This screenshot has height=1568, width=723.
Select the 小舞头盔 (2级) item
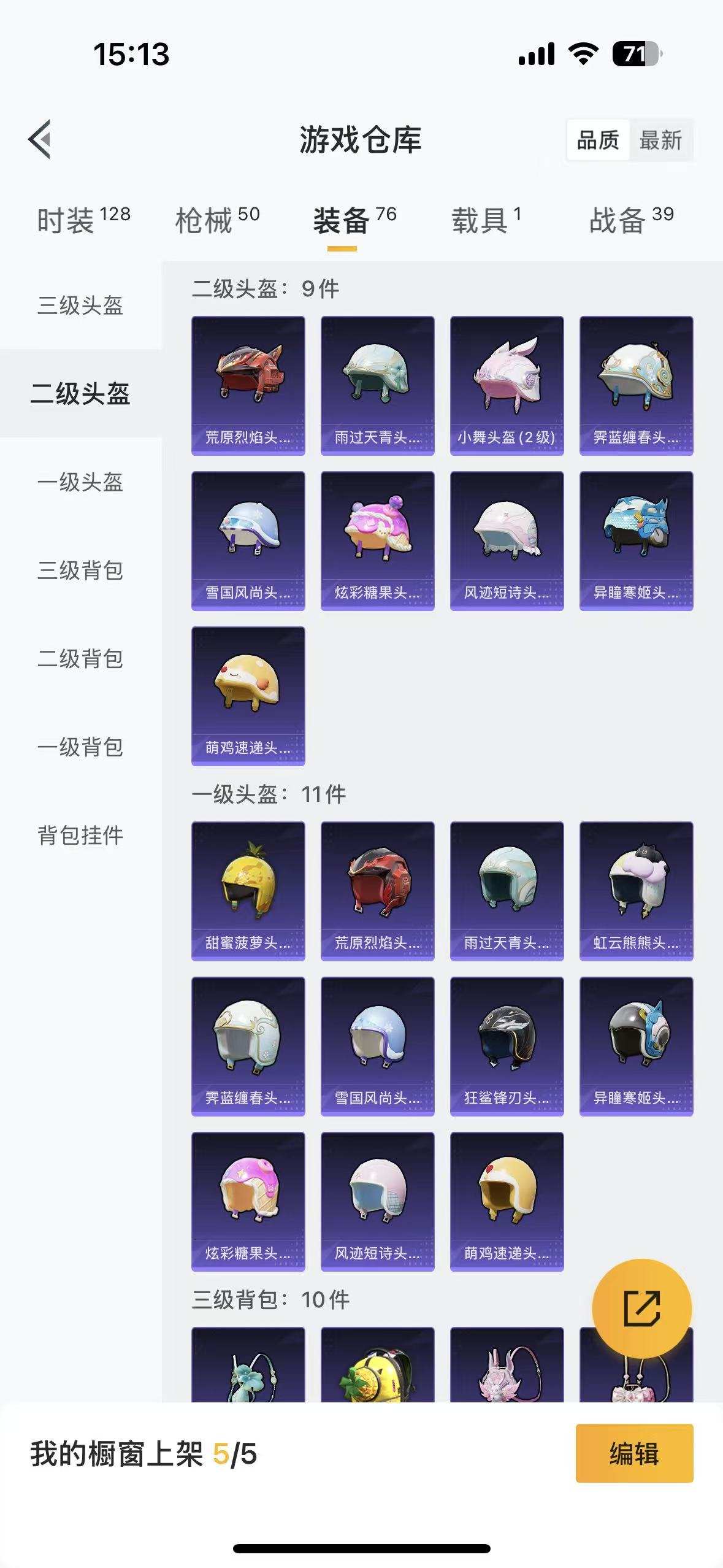508,385
